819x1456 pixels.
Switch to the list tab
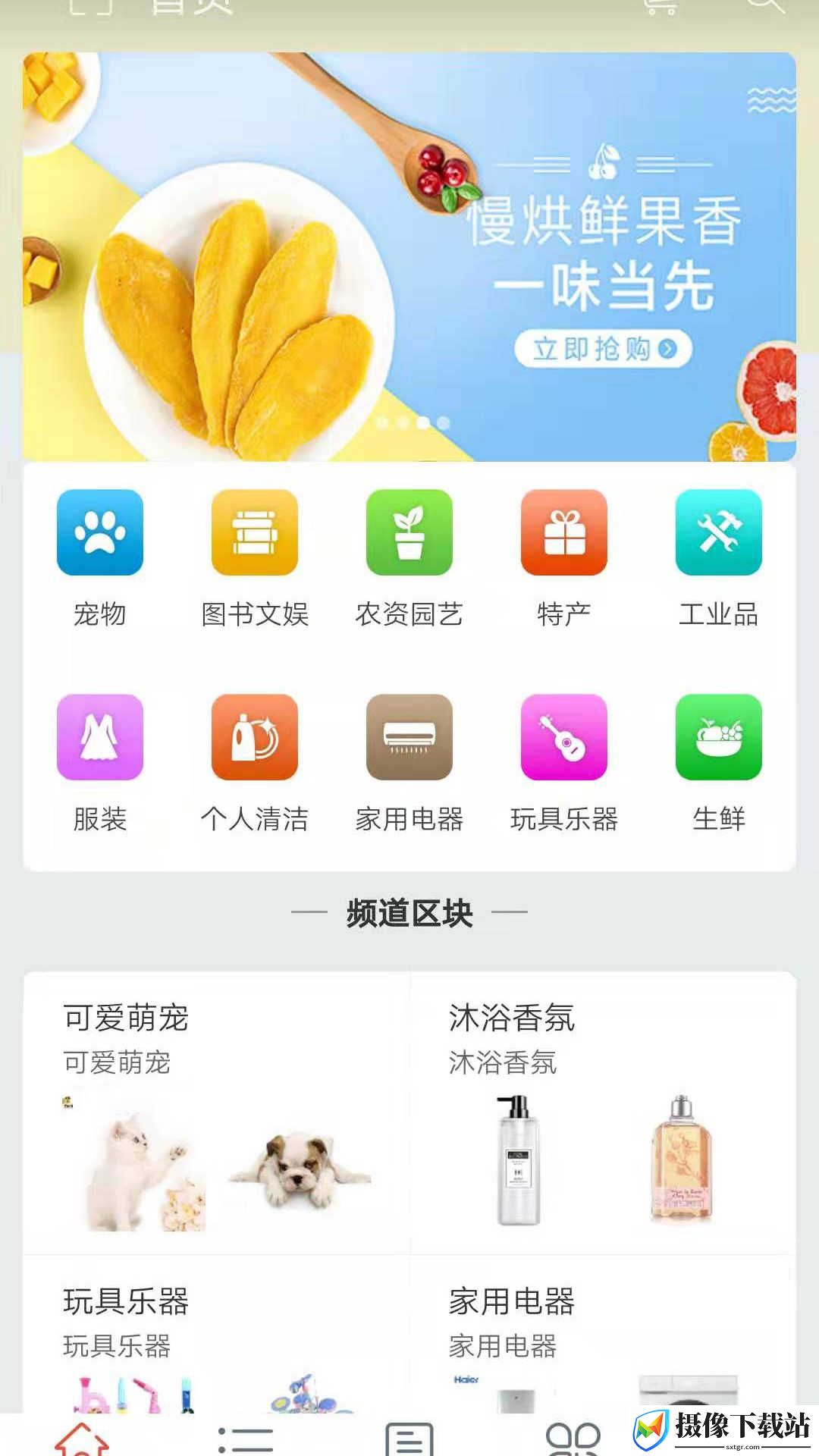coord(246,1439)
